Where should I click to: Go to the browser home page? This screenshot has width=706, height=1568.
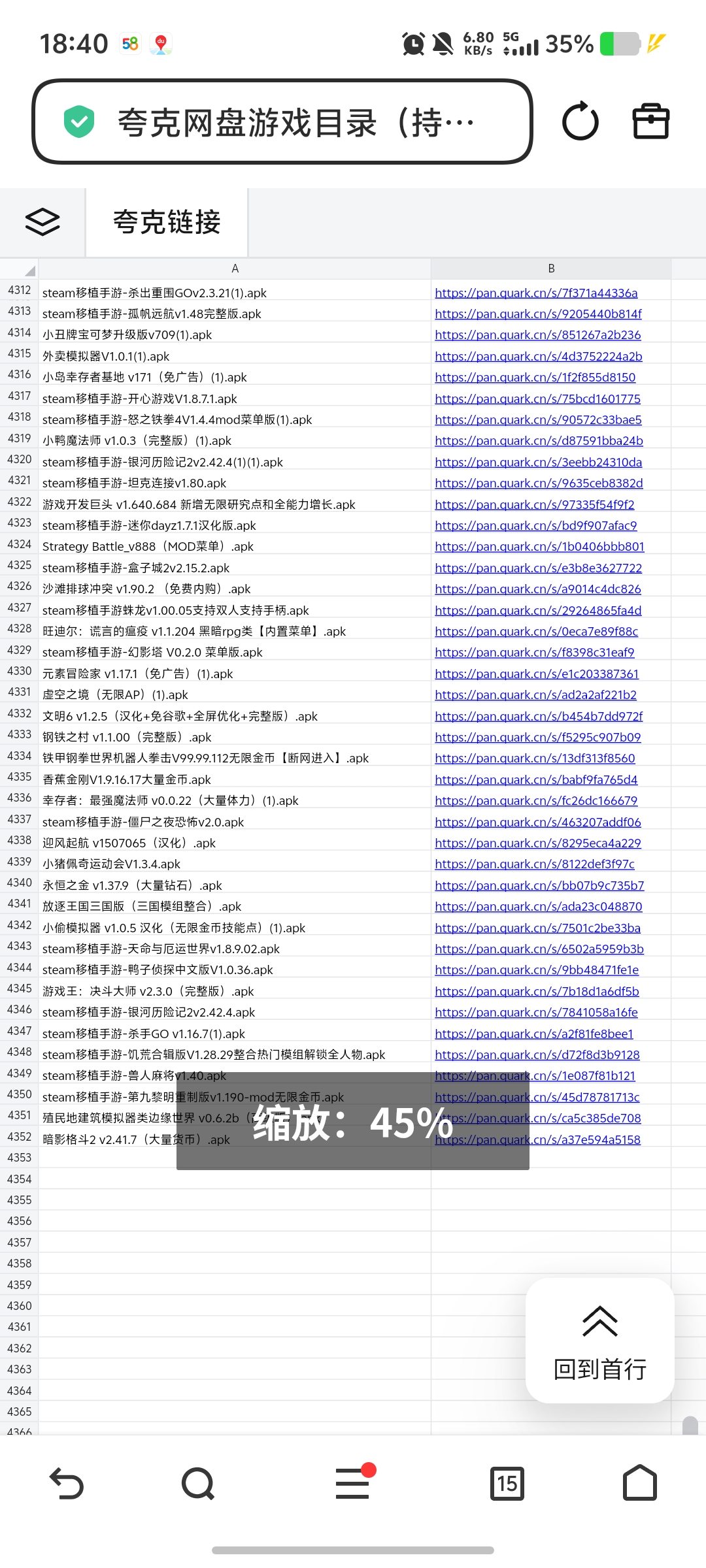pos(639,1483)
